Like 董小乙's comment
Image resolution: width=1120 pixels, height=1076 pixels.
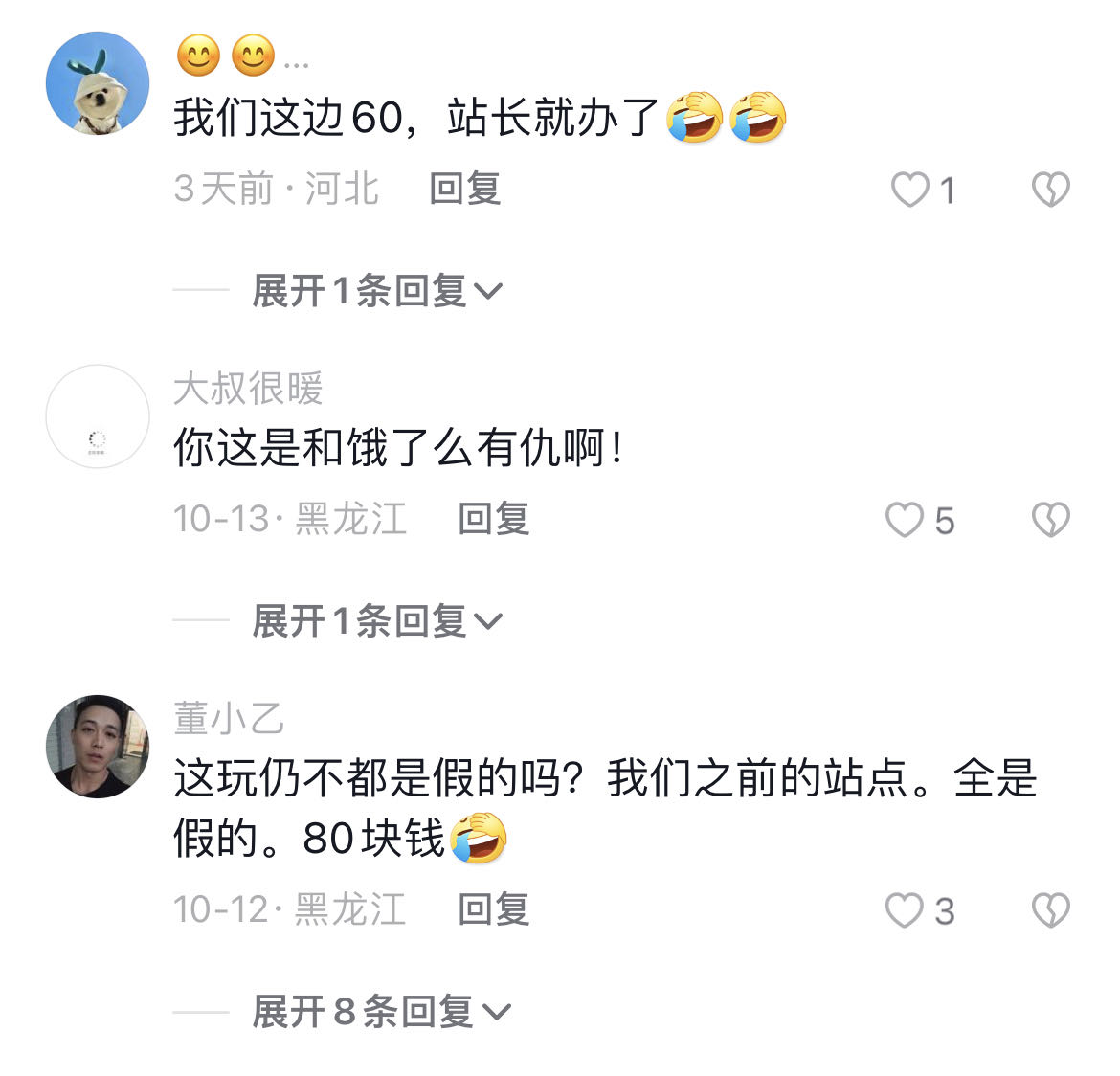point(905,910)
